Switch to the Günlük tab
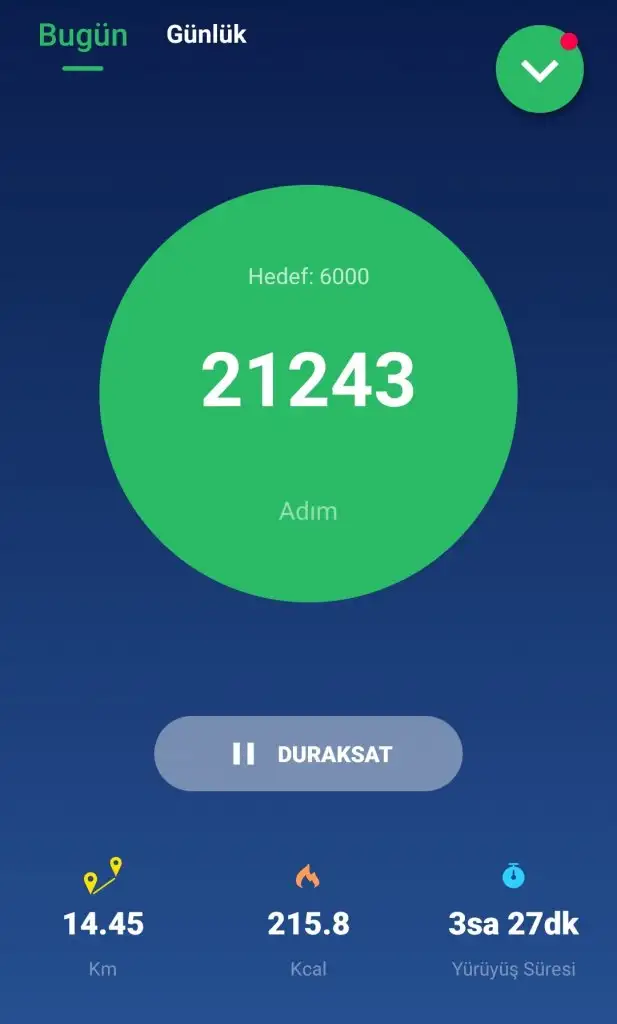The width and height of the screenshot is (617, 1024). (206, 35)
